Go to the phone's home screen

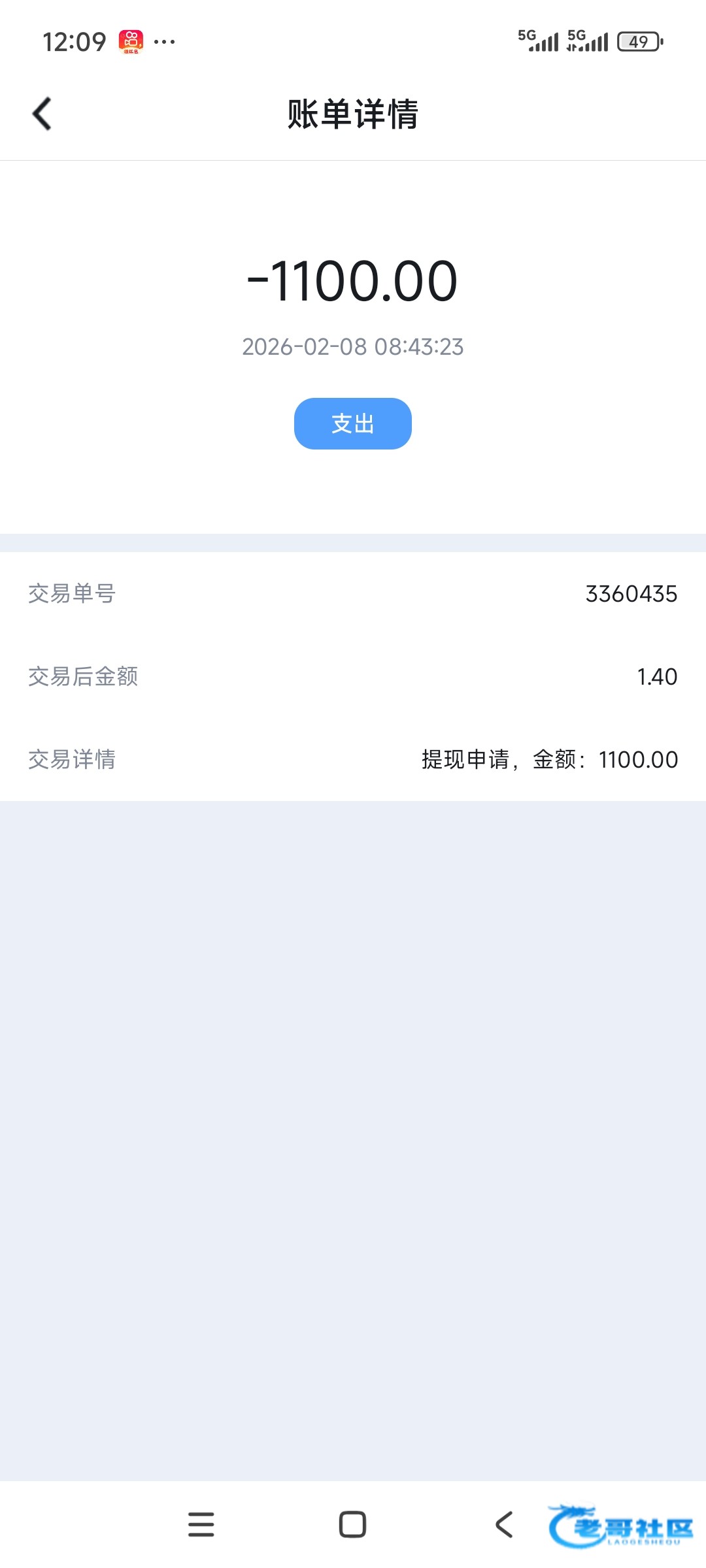352,1524
